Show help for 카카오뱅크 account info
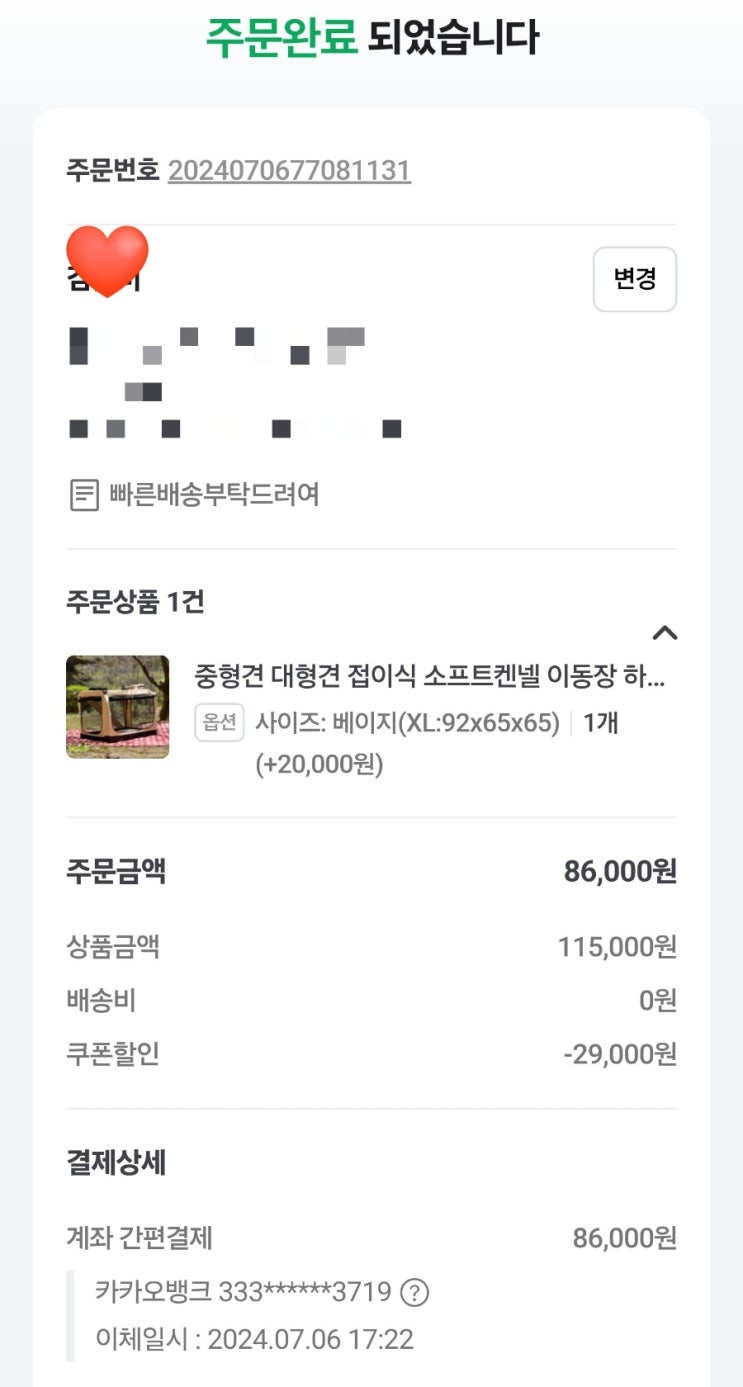This screenshot has width=743, height=1387. point(414,1293)
